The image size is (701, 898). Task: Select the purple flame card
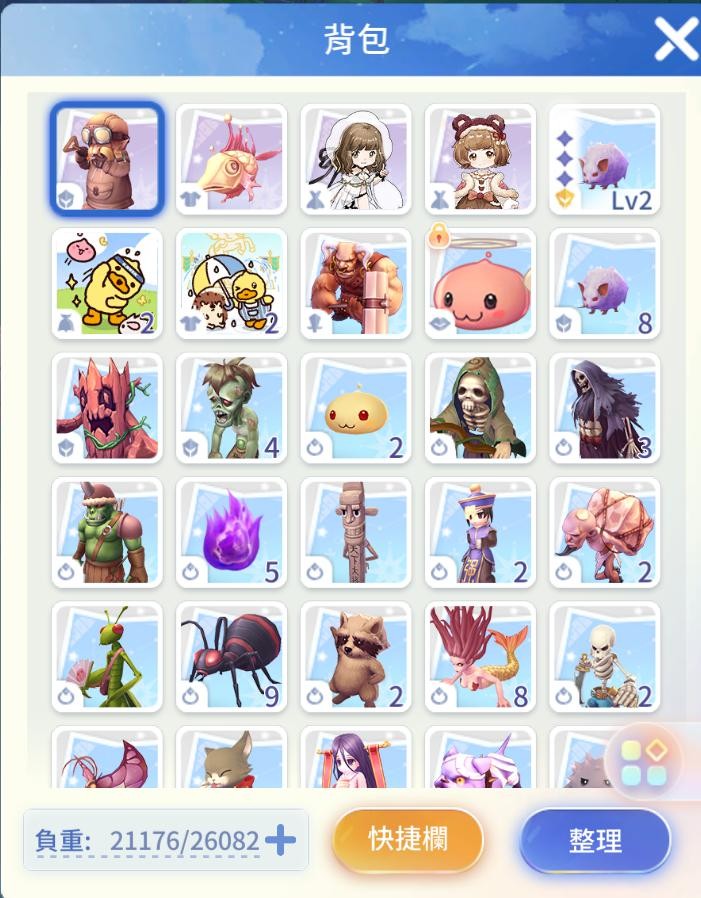coord(231,532)
